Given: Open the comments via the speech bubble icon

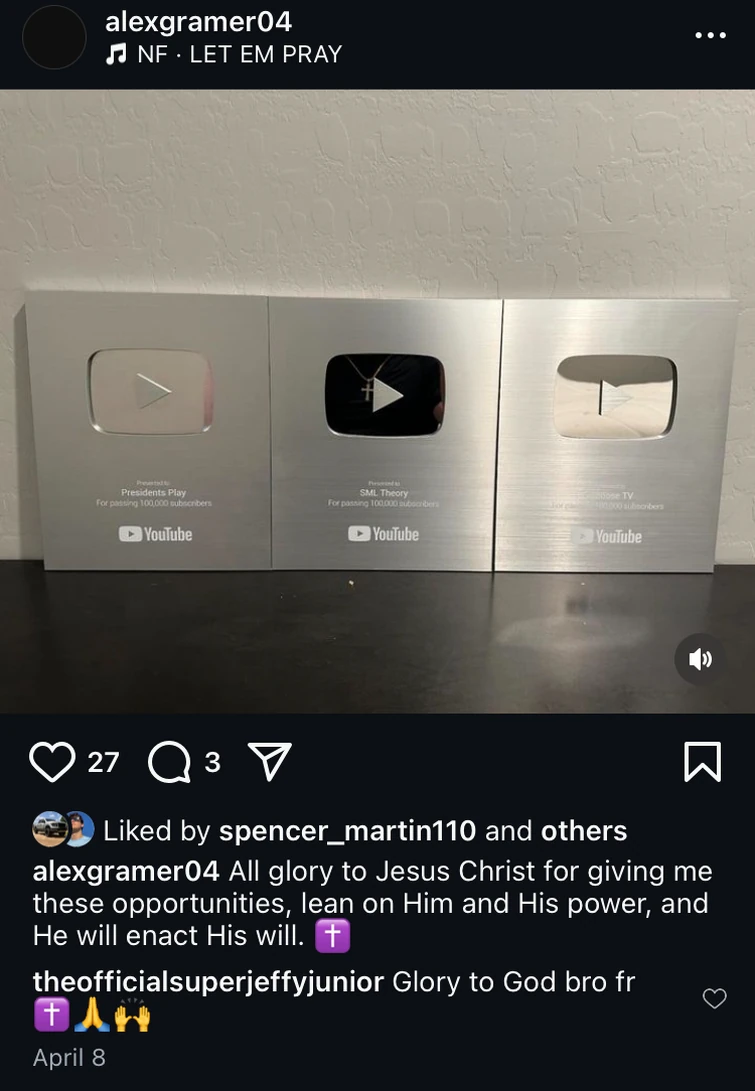Looking at the screenshot, I should (x=169, y=764).
